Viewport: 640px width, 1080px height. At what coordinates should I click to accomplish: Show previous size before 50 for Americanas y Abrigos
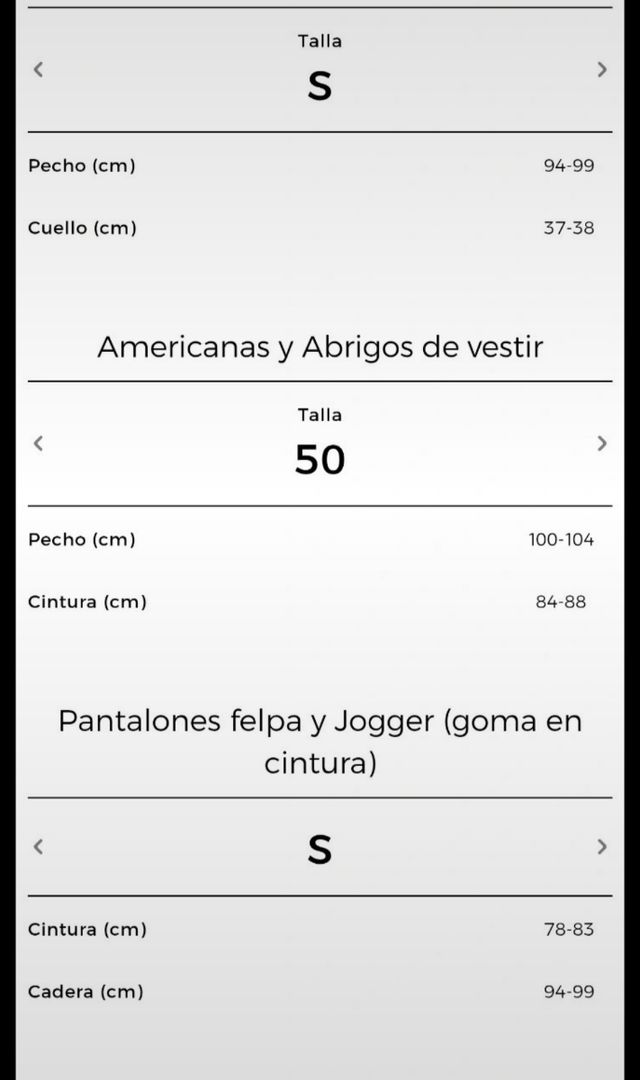click(38, 443)
